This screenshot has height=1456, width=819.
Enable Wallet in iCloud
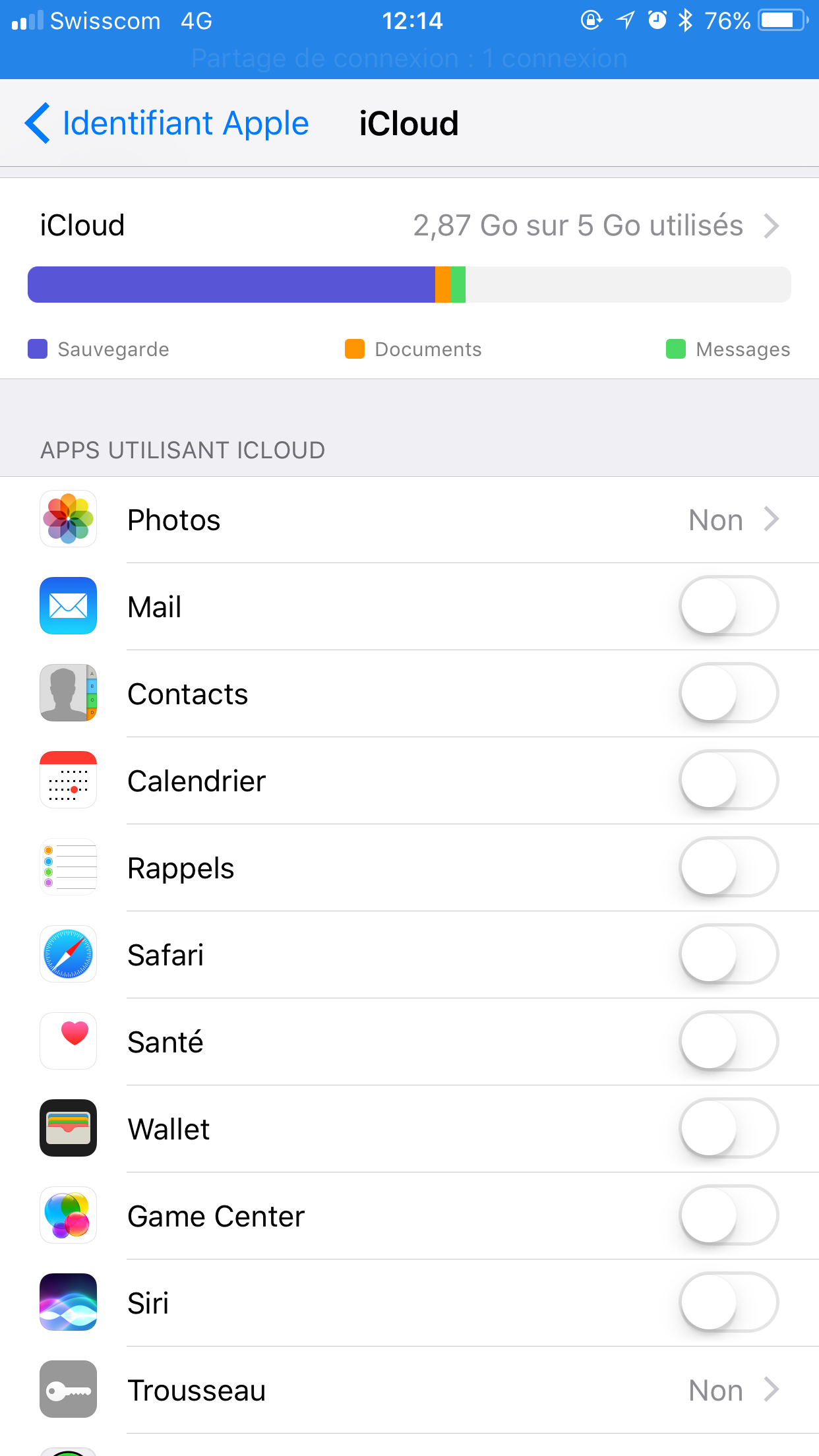click(728, 1128)
